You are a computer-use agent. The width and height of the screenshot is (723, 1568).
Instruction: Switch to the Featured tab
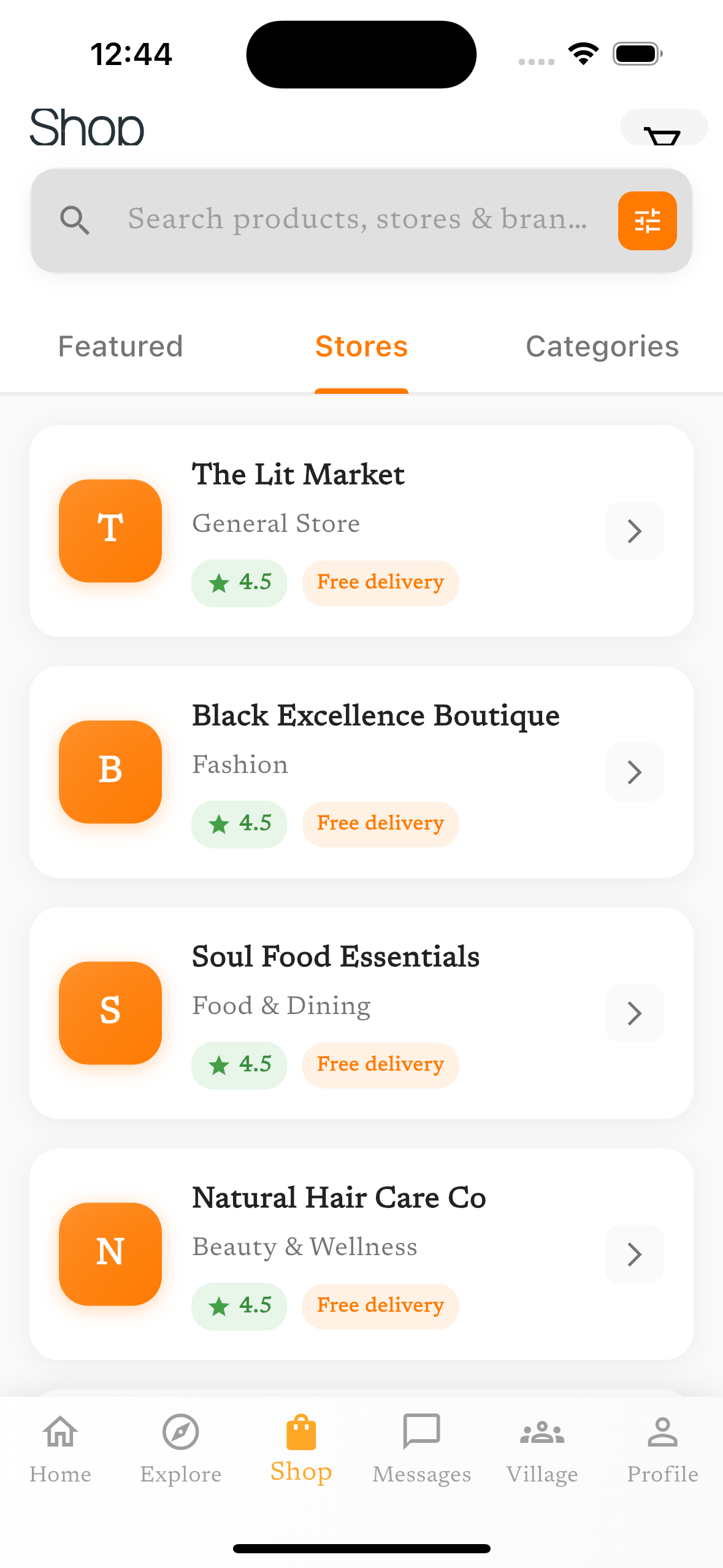120,346
